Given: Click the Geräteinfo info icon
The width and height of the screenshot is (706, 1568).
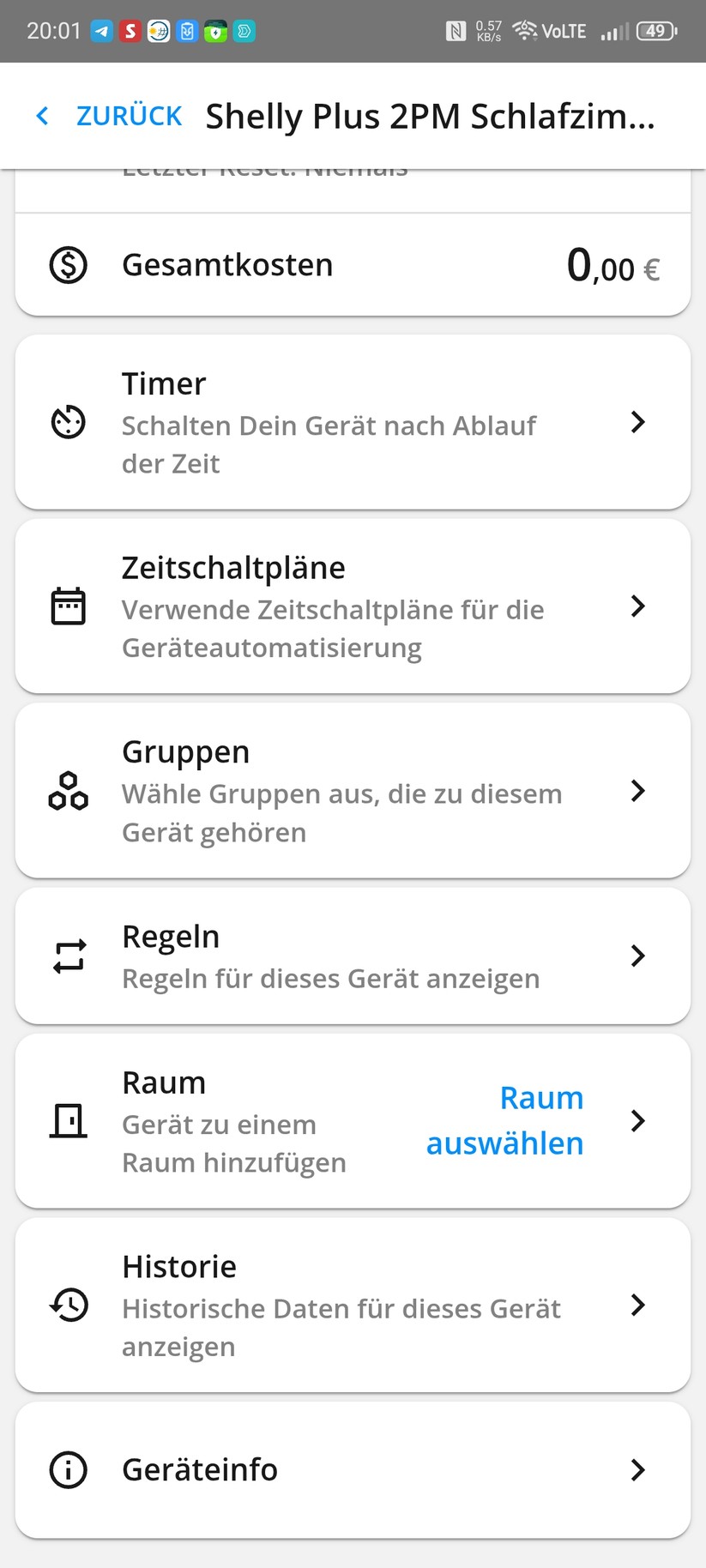Looking at the screenshot, I should (68, 1469).
